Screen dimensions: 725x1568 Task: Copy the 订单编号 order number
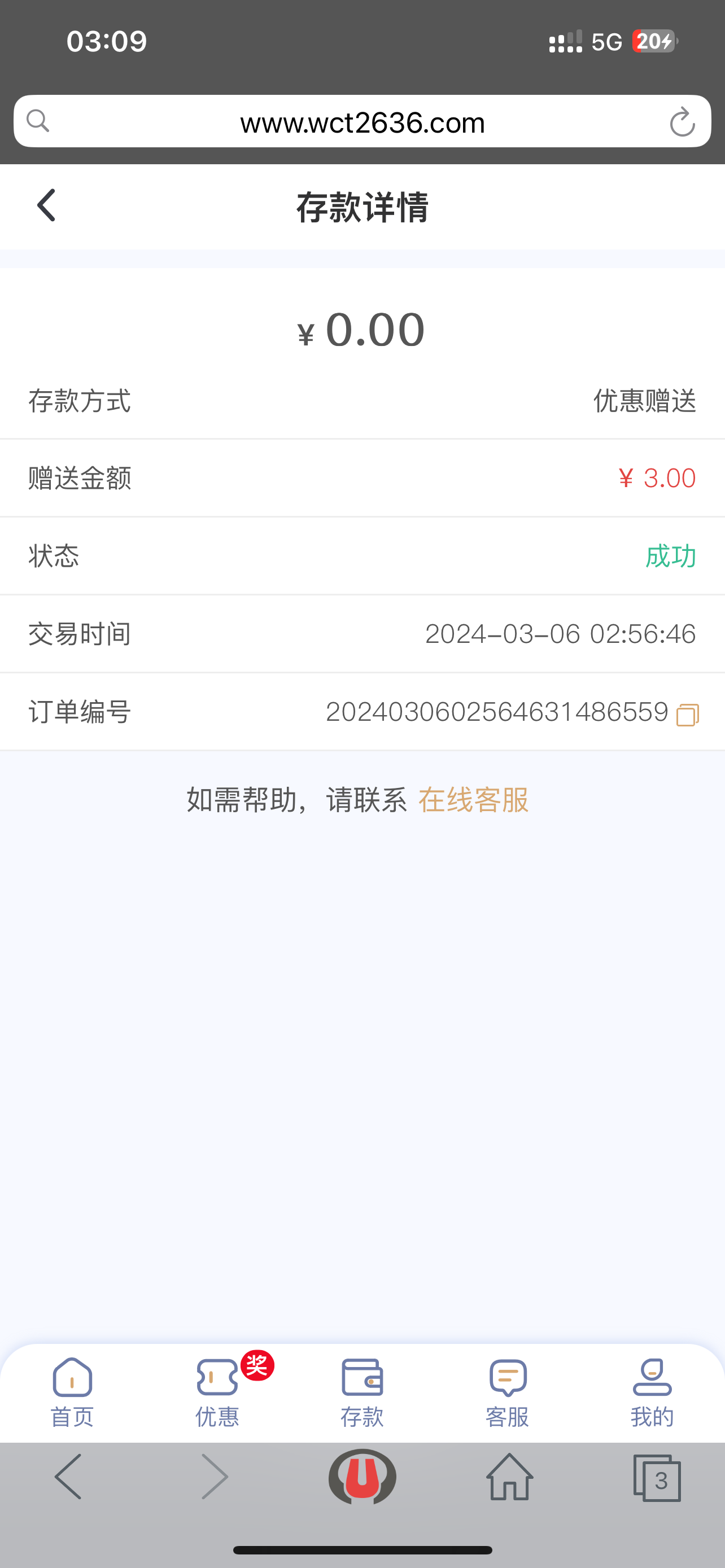point(687,714)
